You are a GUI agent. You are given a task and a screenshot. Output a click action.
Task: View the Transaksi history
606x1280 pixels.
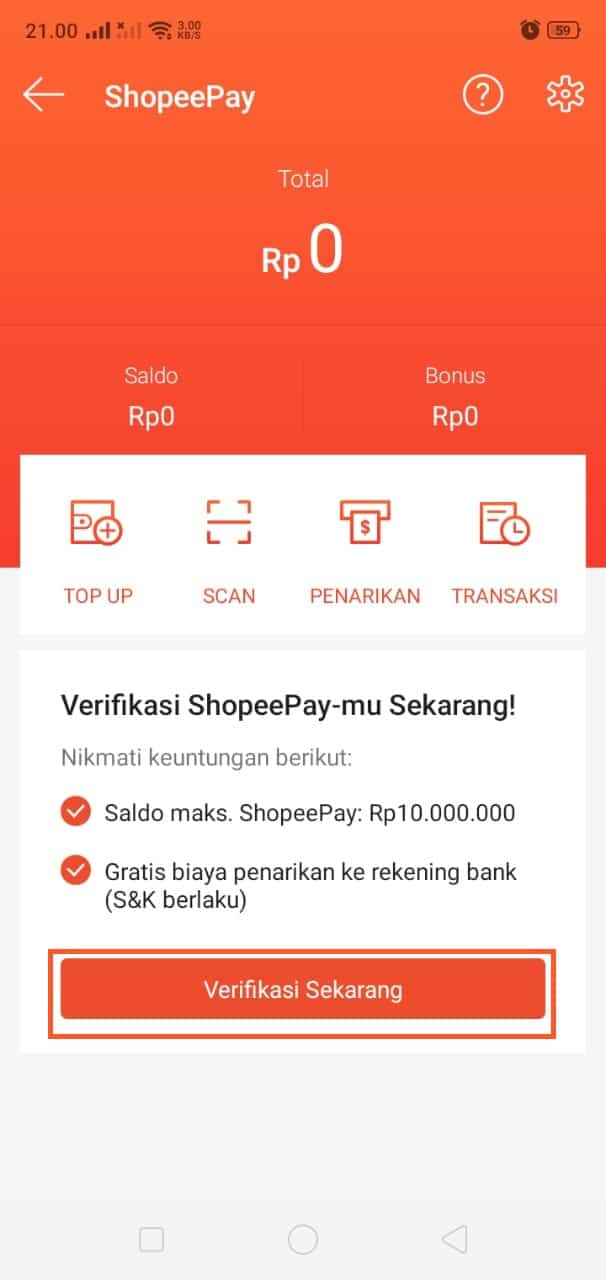coord(504,551)
